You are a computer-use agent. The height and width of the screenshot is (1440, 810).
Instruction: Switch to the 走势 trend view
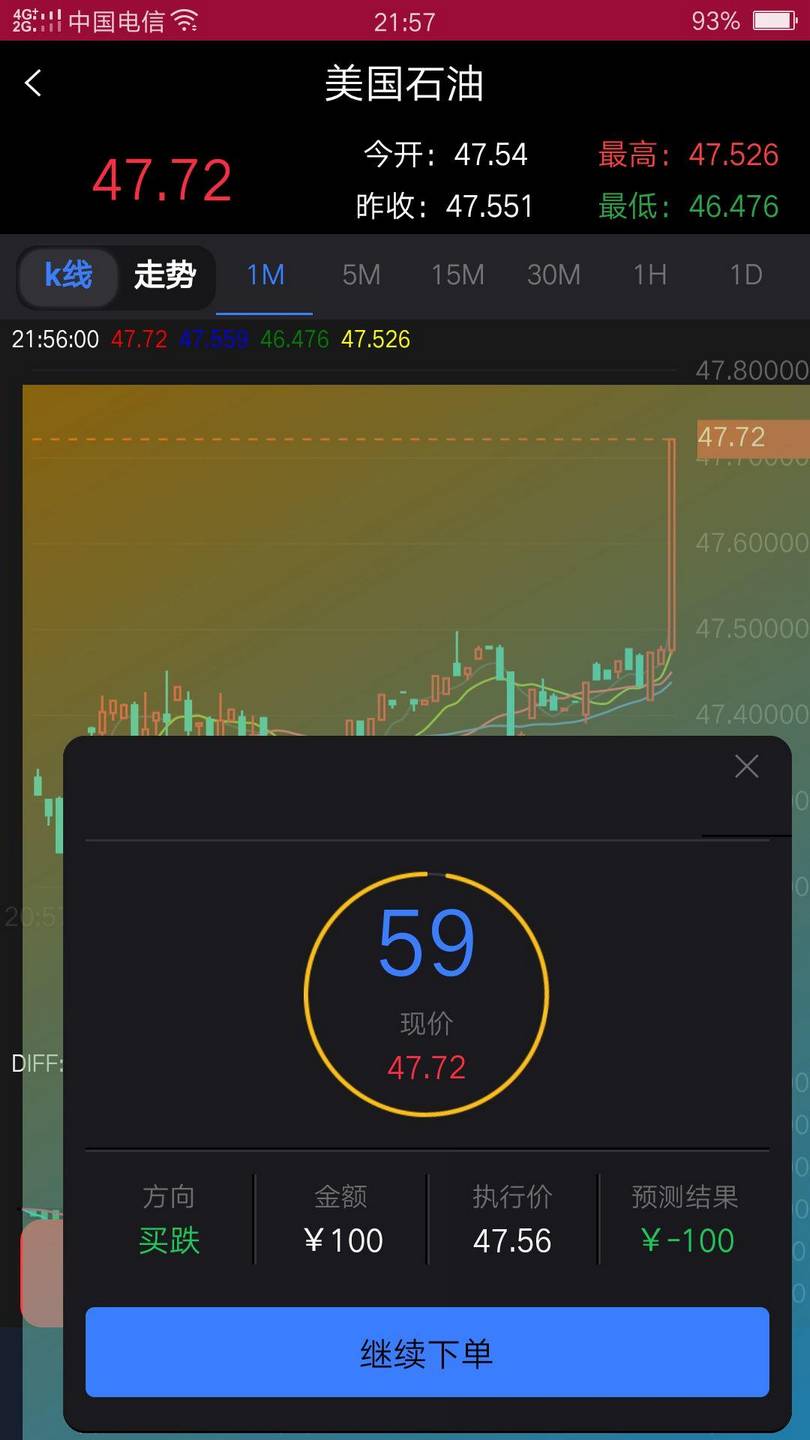(165, 275)
